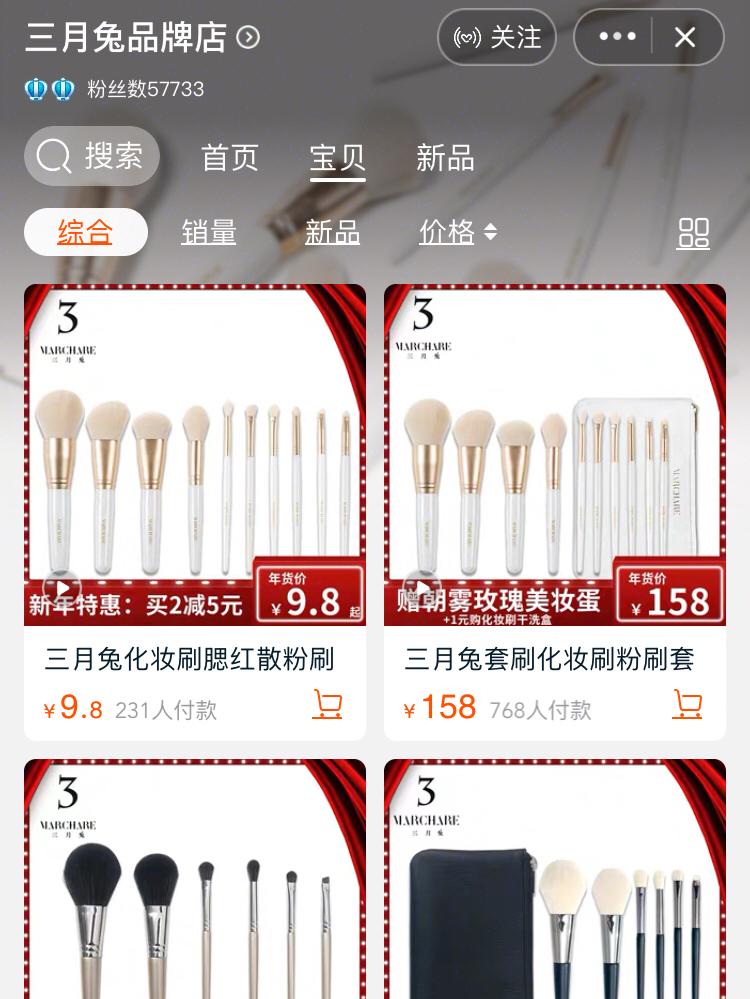
Task: Follow the shop with 关注
Action: (x=497, y=38)
